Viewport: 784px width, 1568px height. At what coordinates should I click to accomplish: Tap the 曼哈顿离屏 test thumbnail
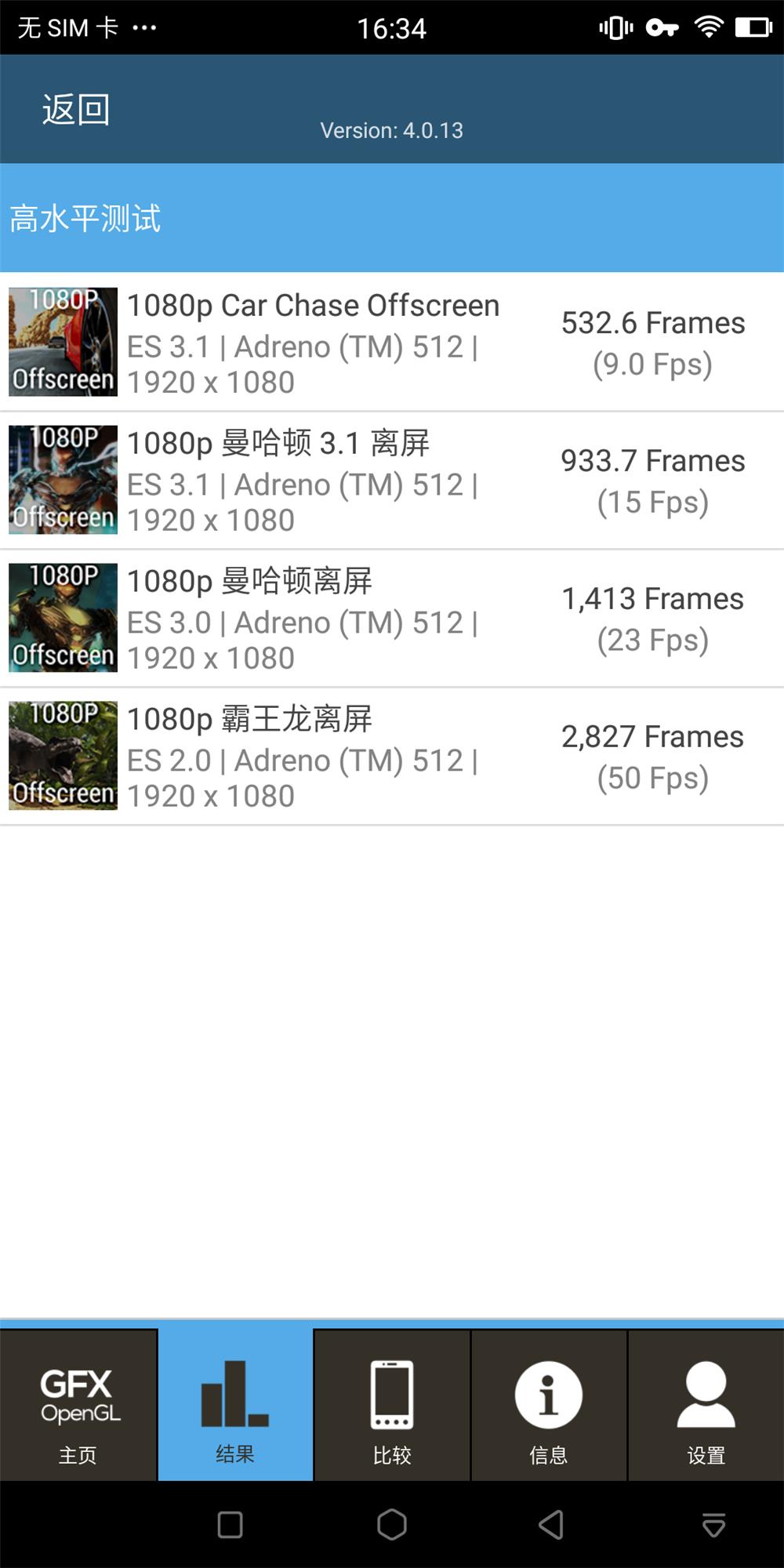click(62, 617)
